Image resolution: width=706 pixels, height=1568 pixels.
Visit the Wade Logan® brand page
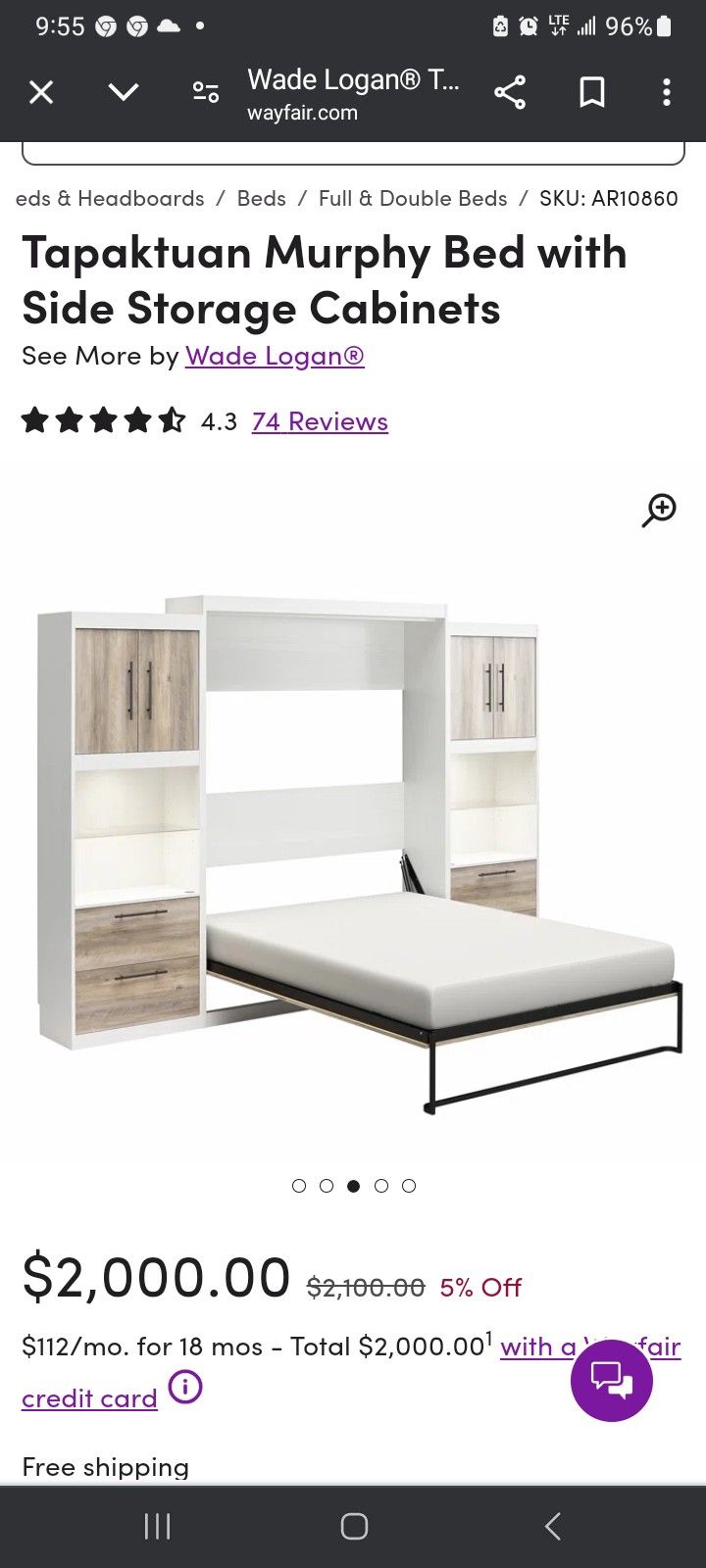pos(275,356)
